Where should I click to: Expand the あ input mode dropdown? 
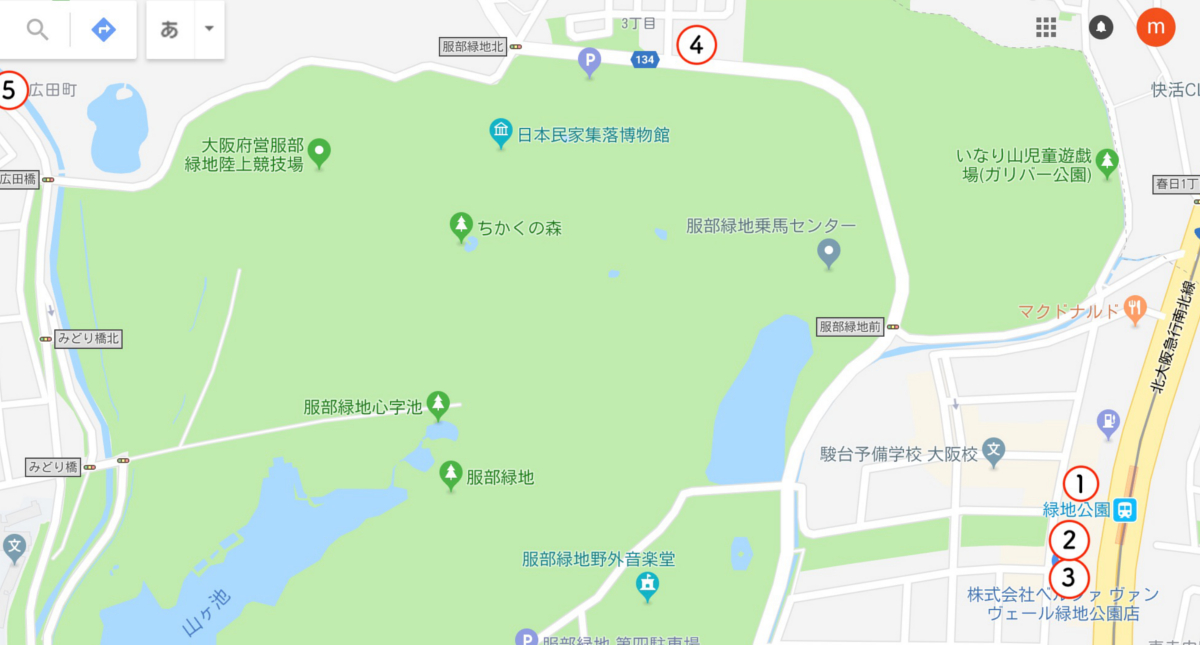coord(209,29)
